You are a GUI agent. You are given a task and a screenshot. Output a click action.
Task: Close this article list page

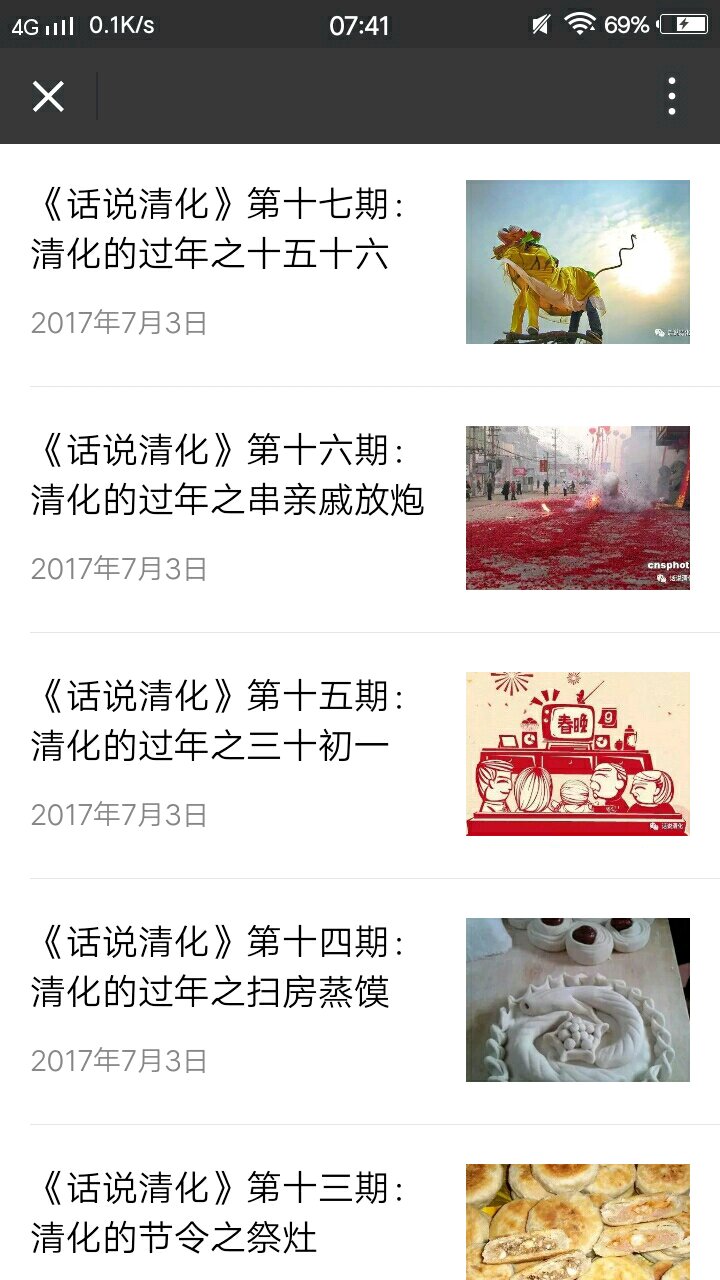pyautogui.click(x=48, y=97)
